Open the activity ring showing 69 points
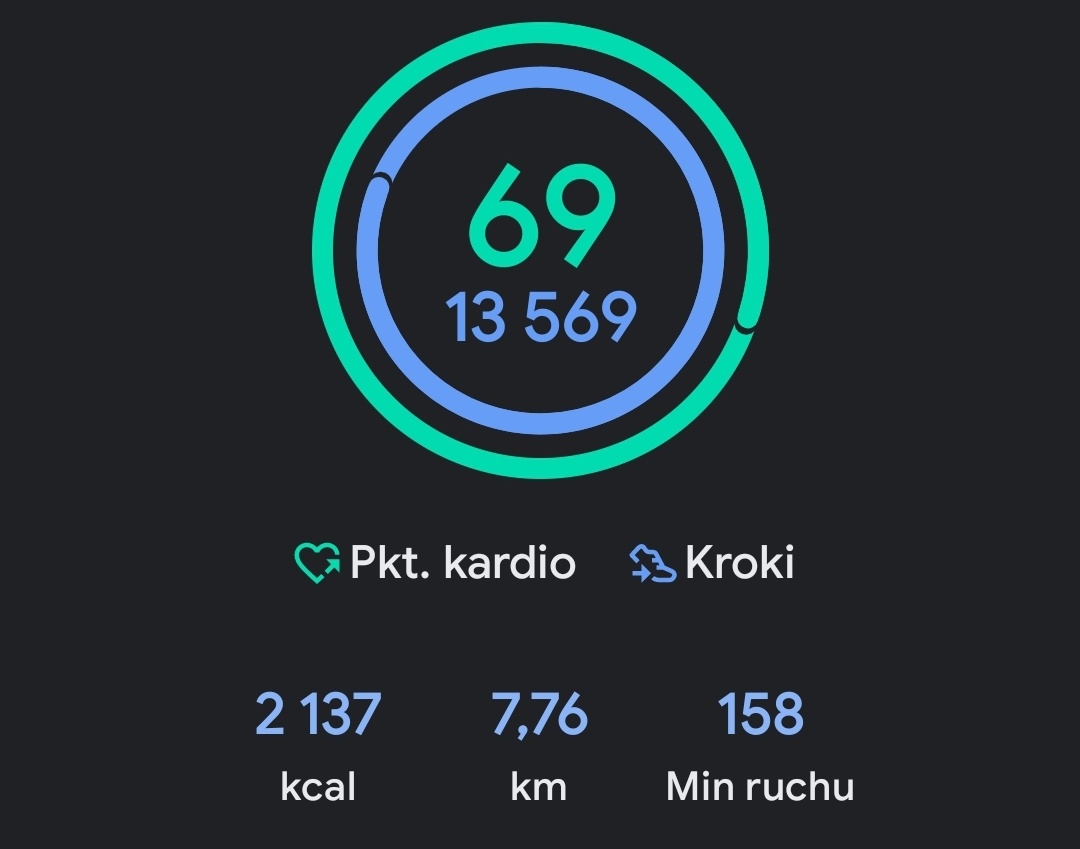 point(540,250)
